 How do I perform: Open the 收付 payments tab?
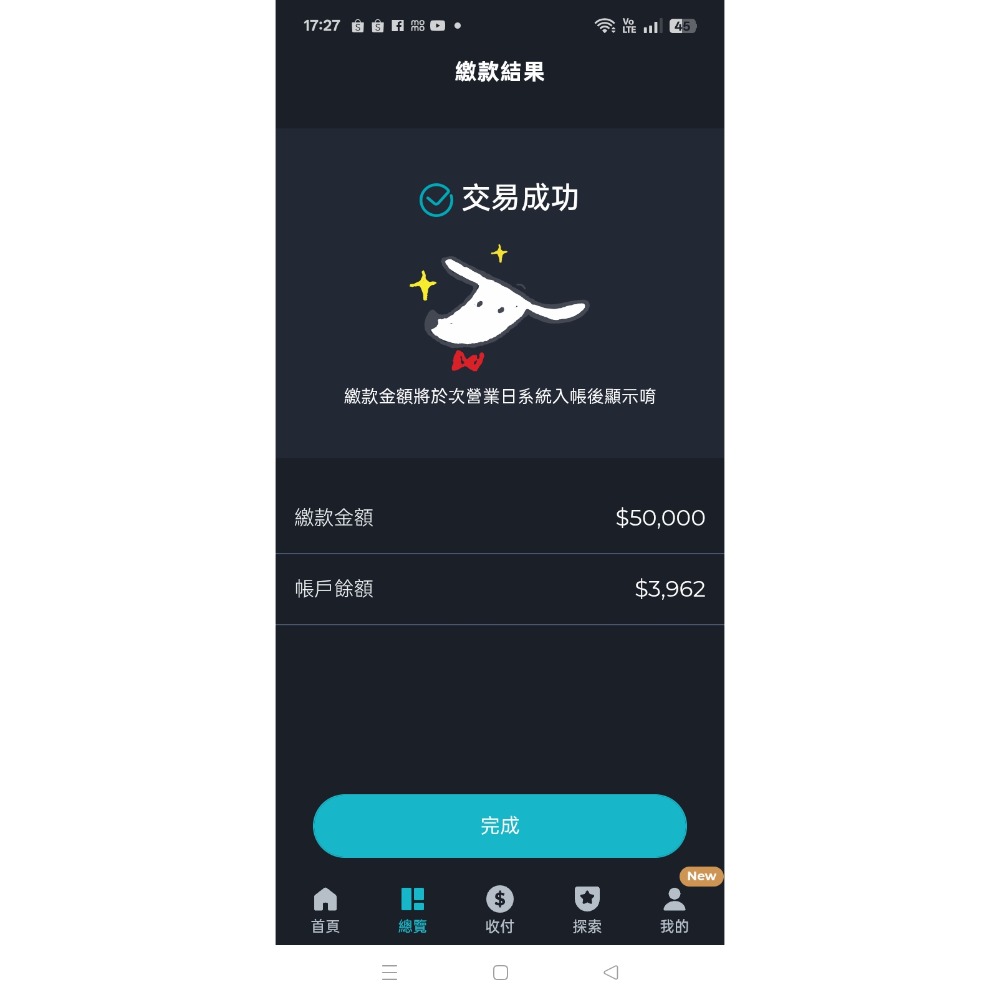point(499,910)
